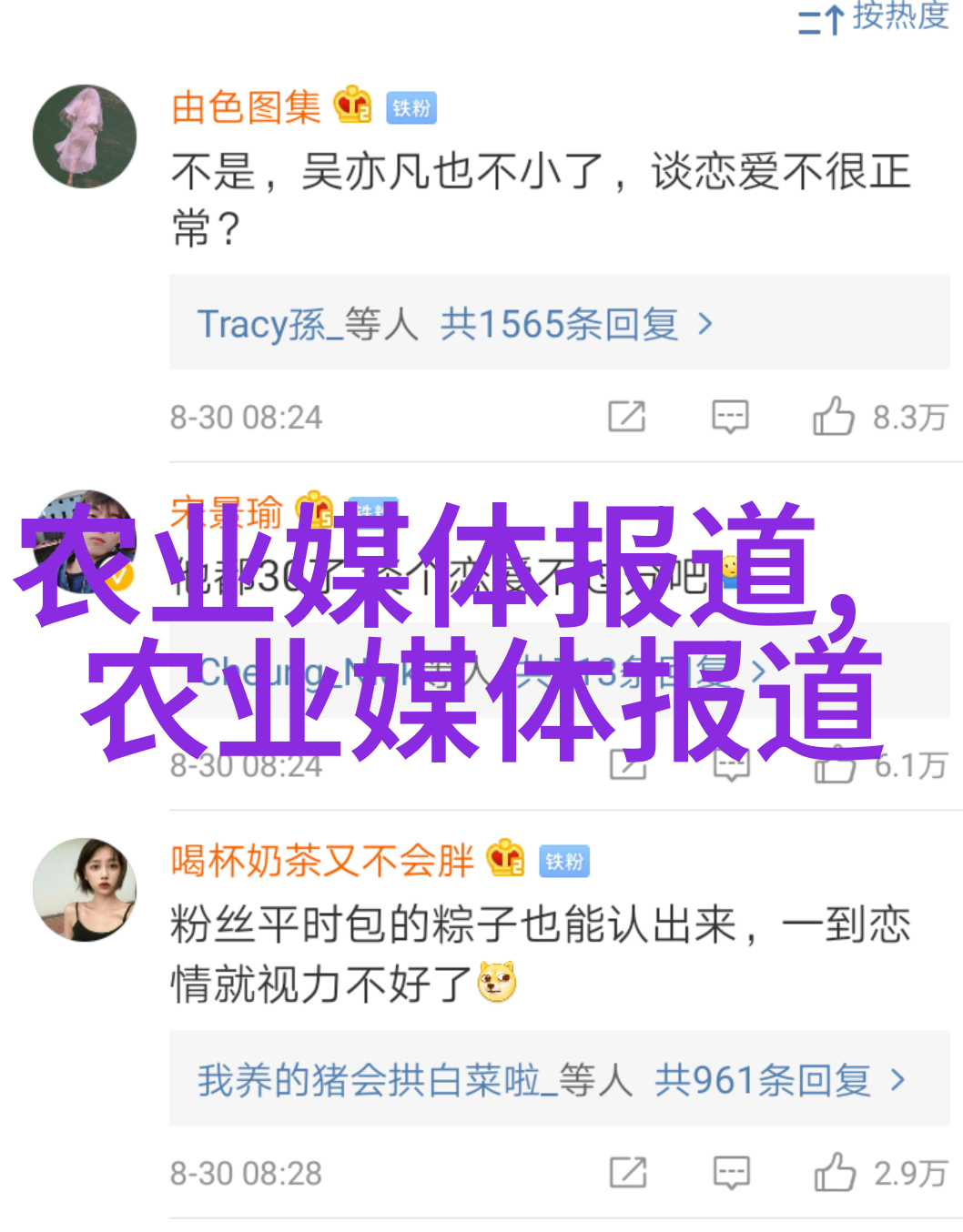
Task: Change comment sorting via 按热度
Action: coord(874,16)
